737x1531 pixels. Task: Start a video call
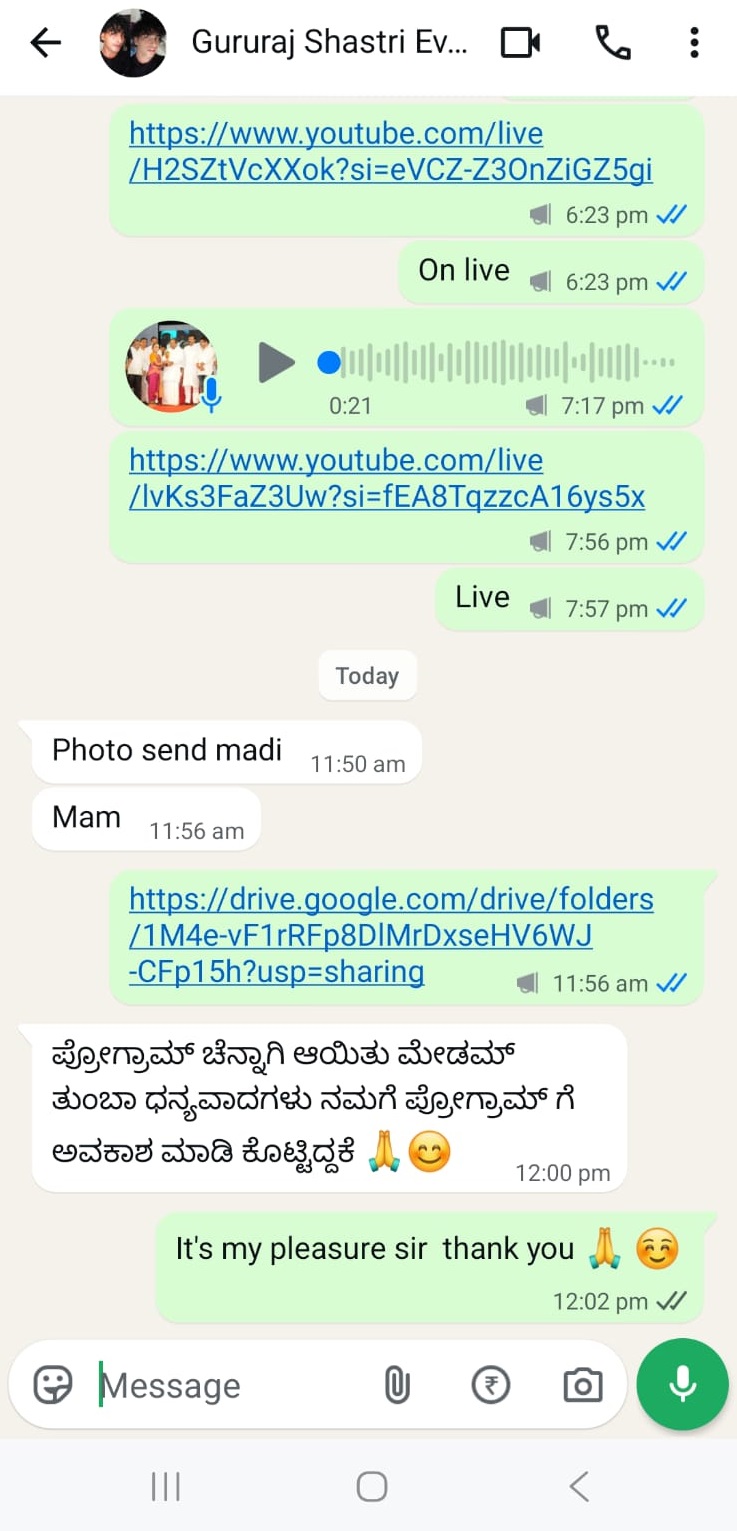[x=520, y=43]
